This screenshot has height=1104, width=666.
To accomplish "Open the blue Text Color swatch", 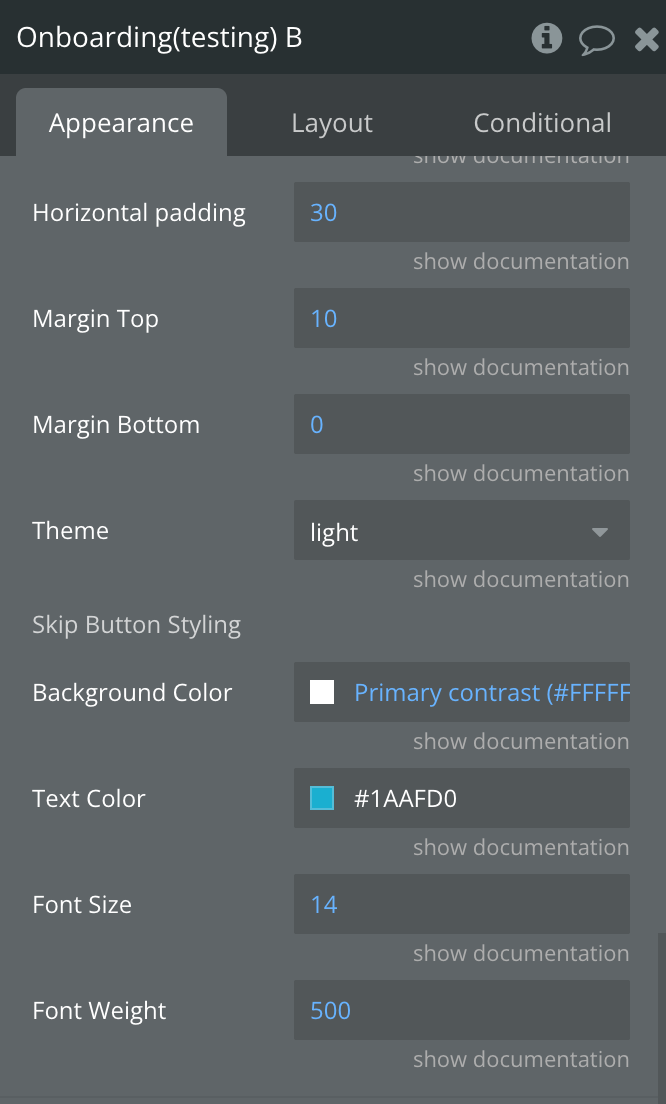I will pyautogui.click(x=322, y=798).
